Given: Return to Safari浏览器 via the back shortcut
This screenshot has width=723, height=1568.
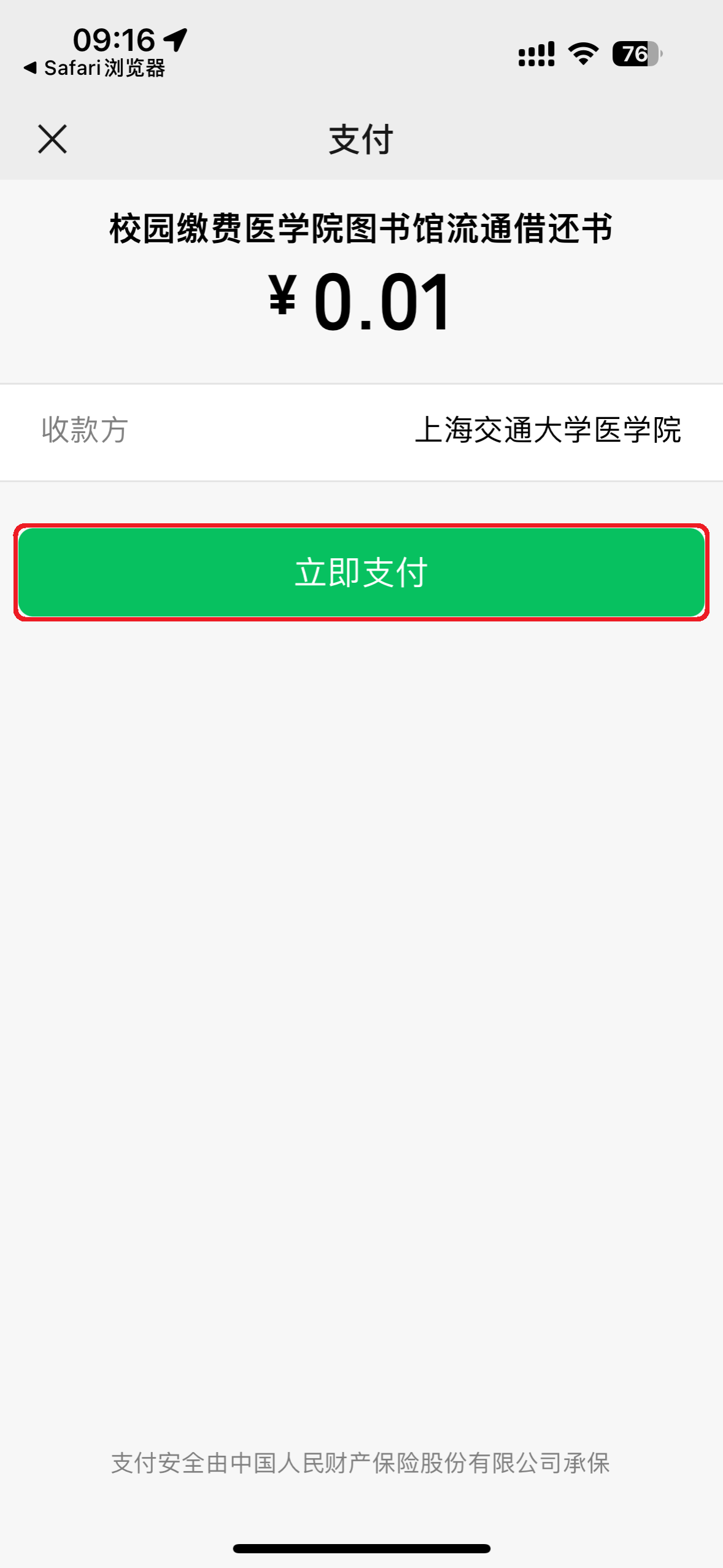Looking at the screenshot, I should 94,68.
